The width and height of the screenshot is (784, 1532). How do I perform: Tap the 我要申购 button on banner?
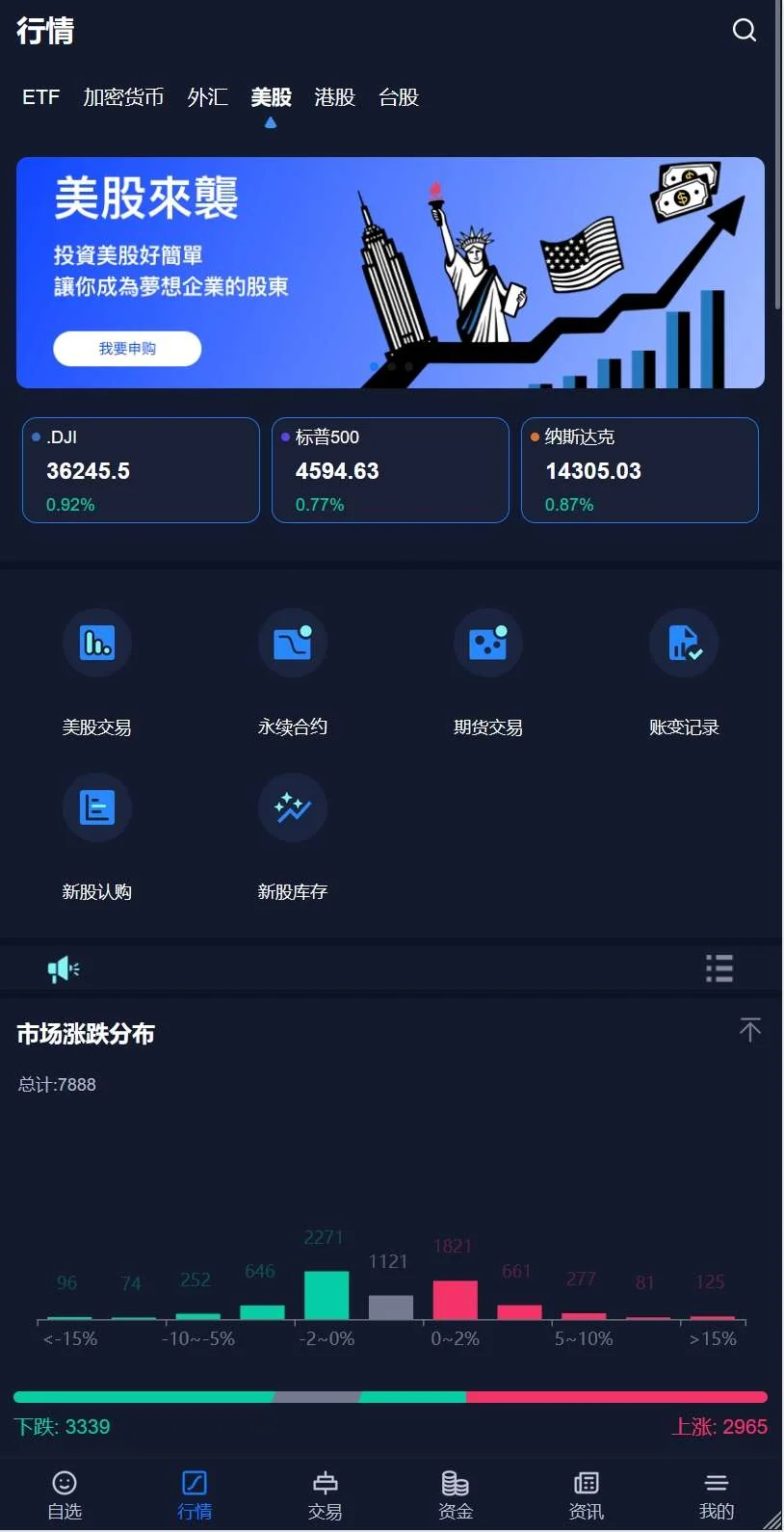pos(127,349)
